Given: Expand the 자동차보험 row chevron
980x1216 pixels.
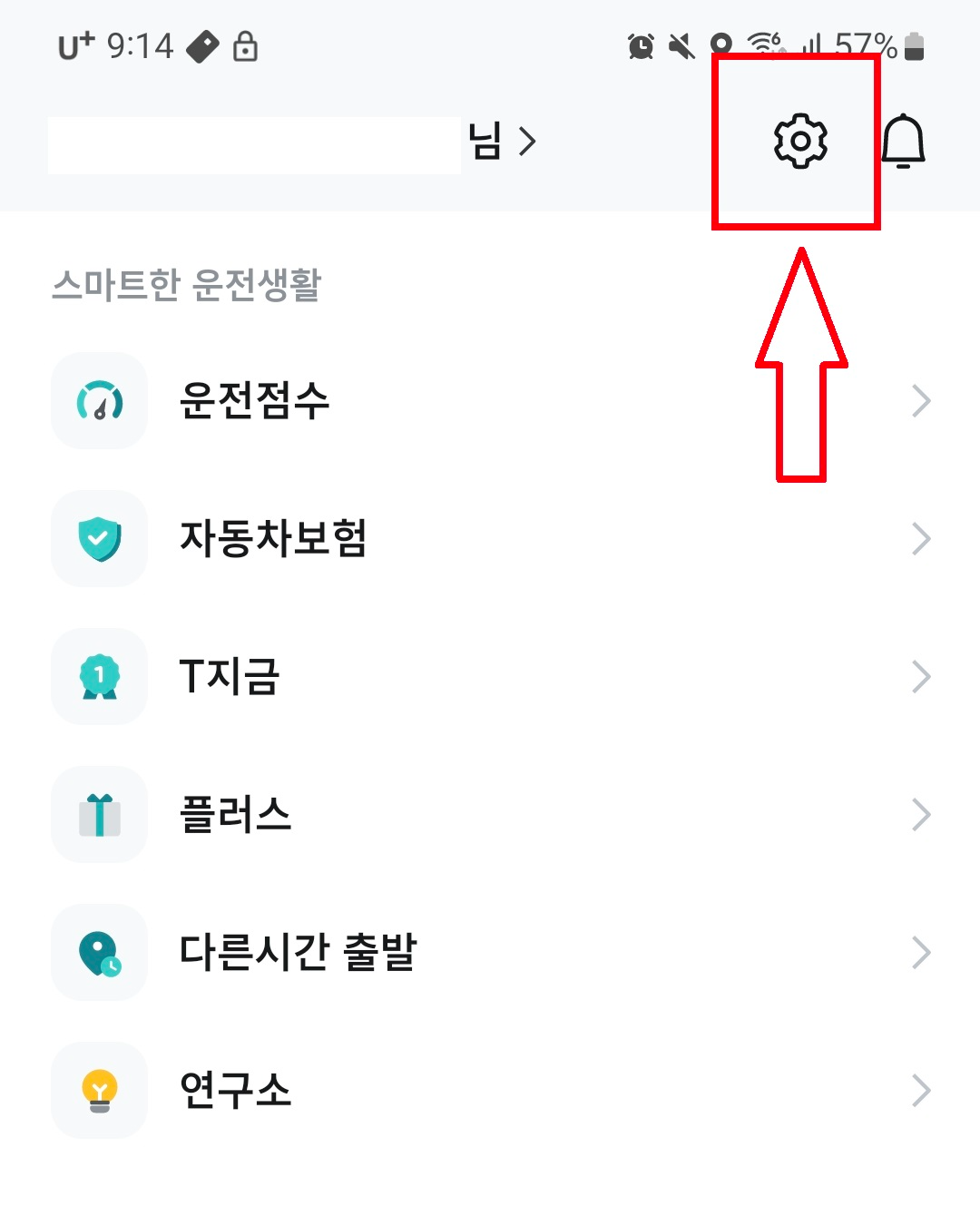Looking at the screenshot, I should 922,539.
